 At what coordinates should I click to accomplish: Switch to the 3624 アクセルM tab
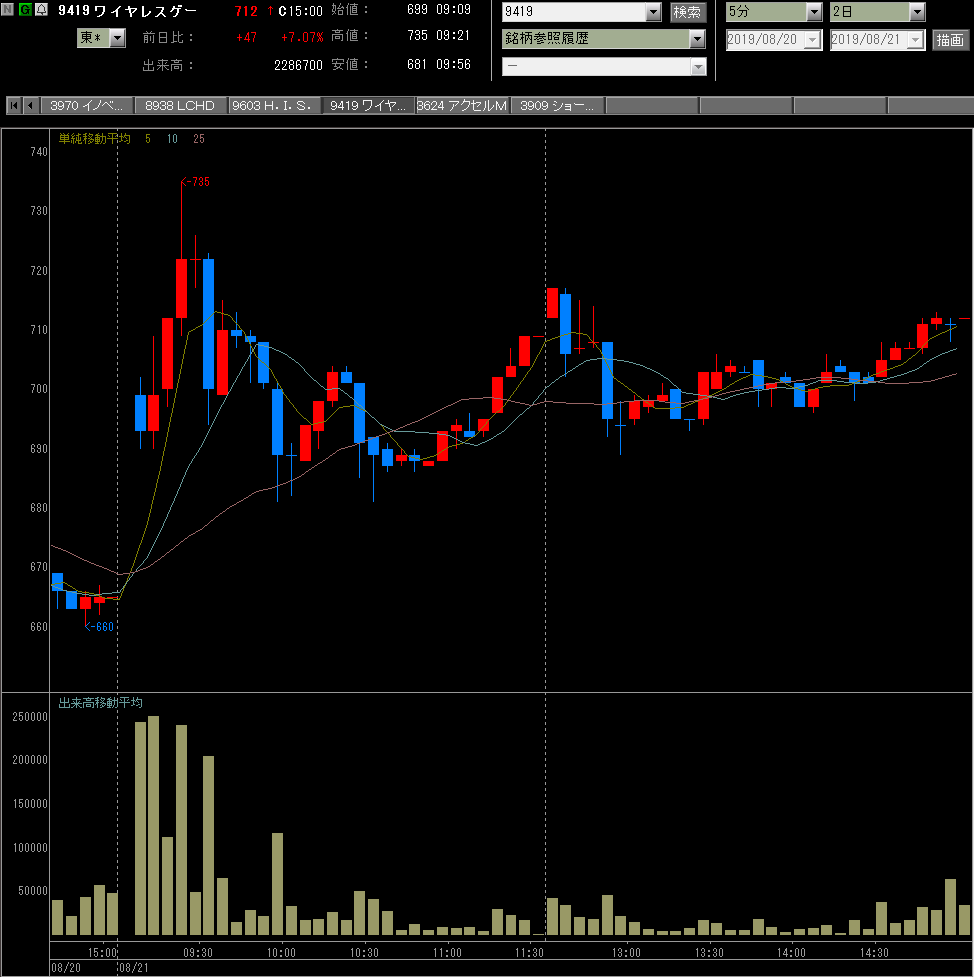462,105
